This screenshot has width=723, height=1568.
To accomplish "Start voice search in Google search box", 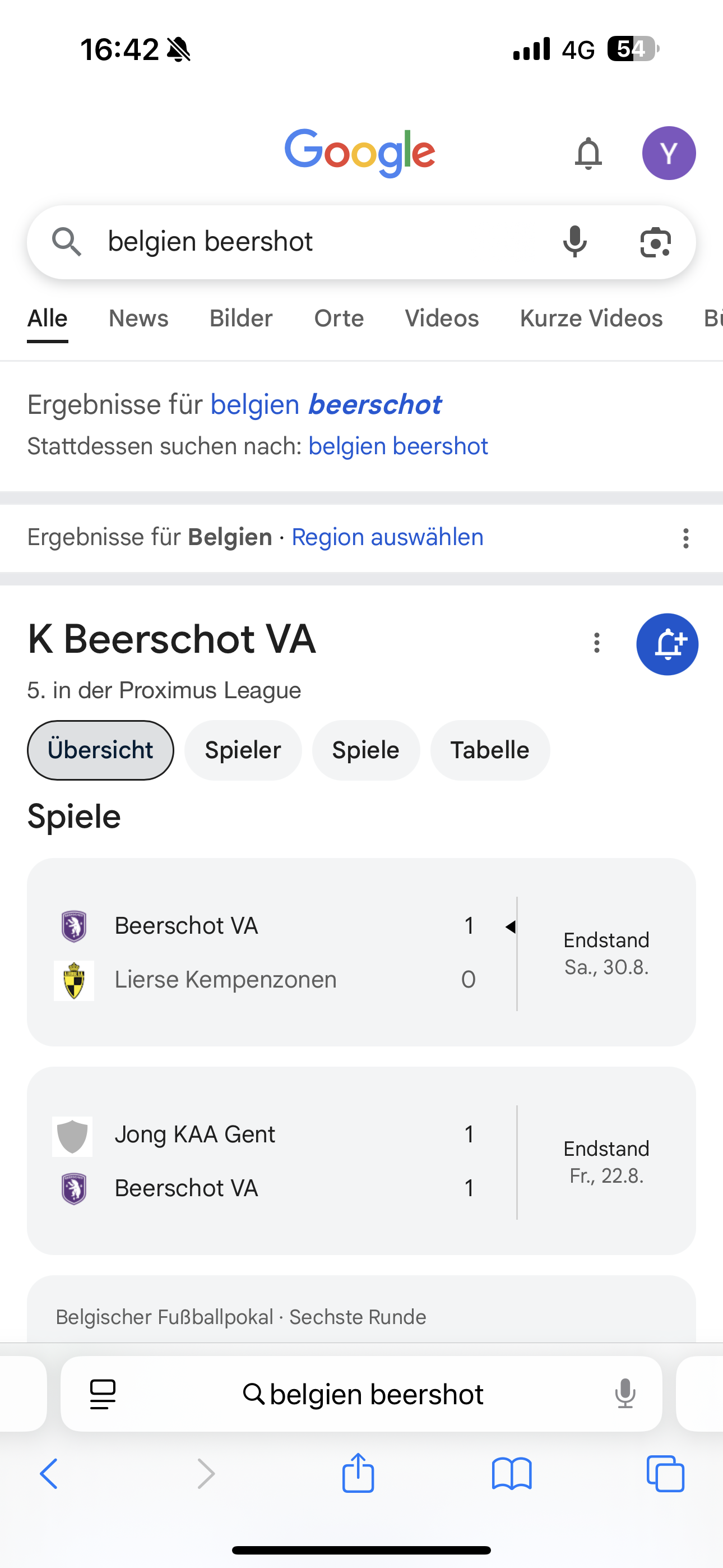I will tap(574, 242).
